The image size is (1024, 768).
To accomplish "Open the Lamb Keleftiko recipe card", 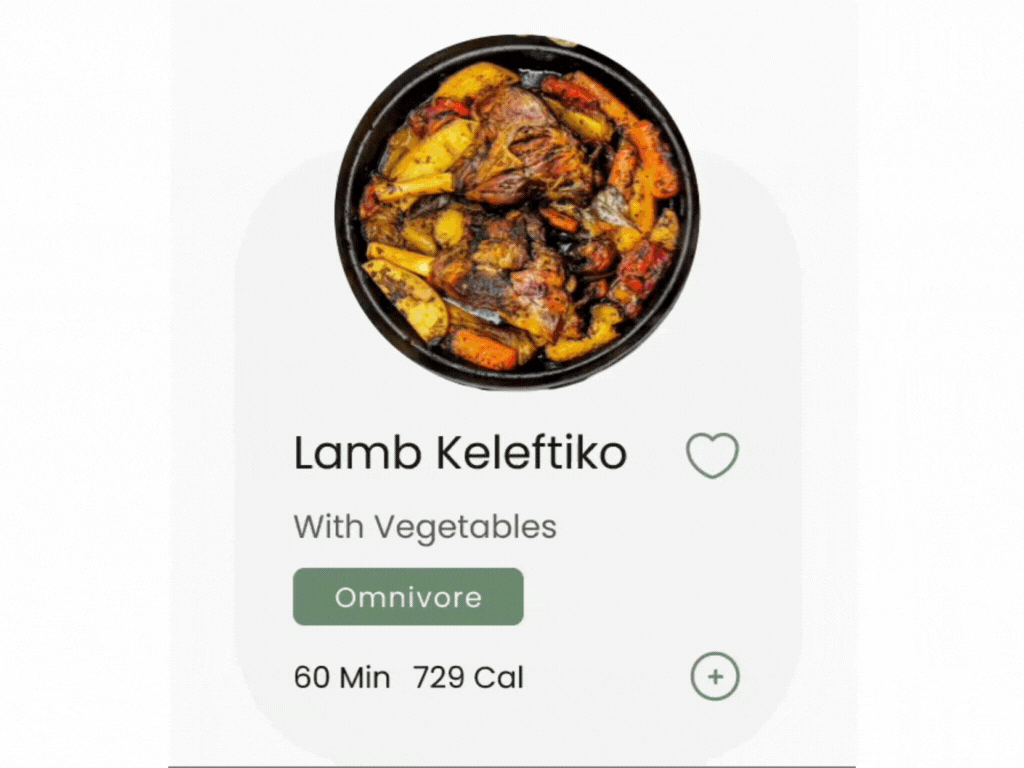I will [459, 455].
